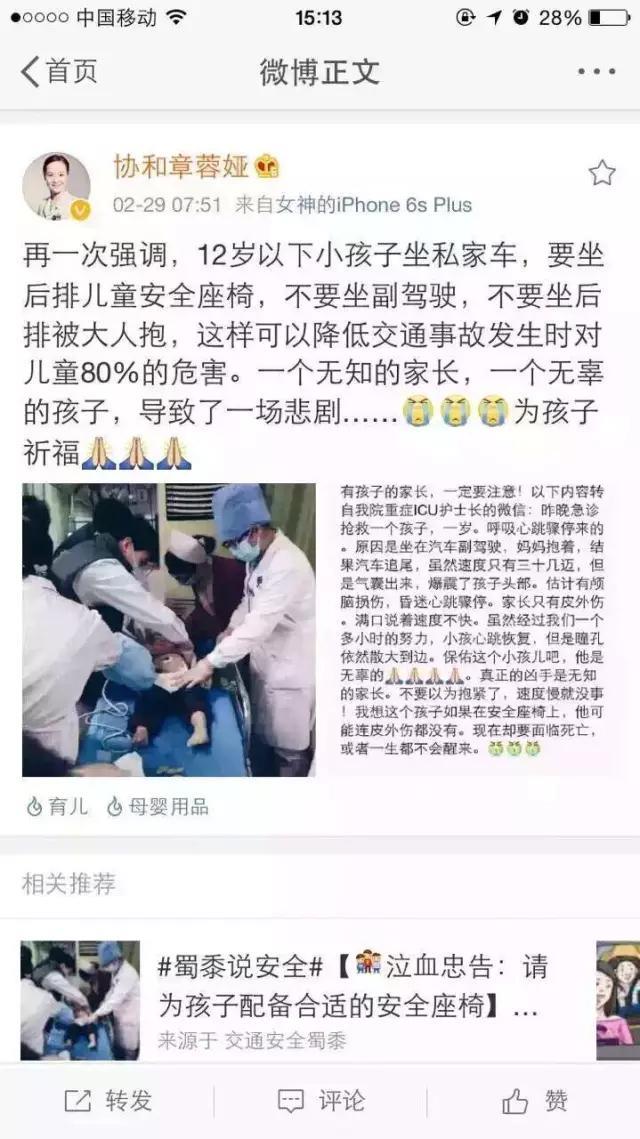Open the 母婴用品 topic tag
Screen dimensions: 640x1139
158,806
